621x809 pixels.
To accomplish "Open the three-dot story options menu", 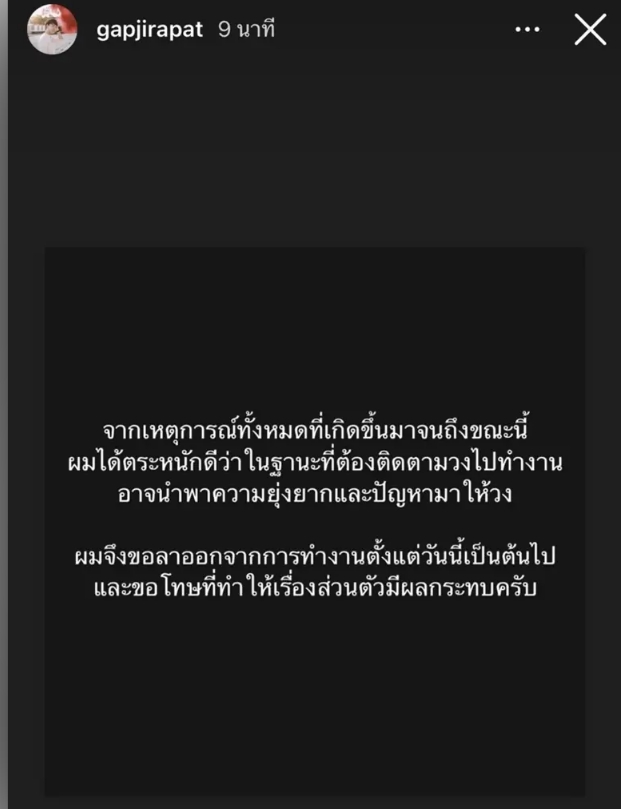I will 527,30.
